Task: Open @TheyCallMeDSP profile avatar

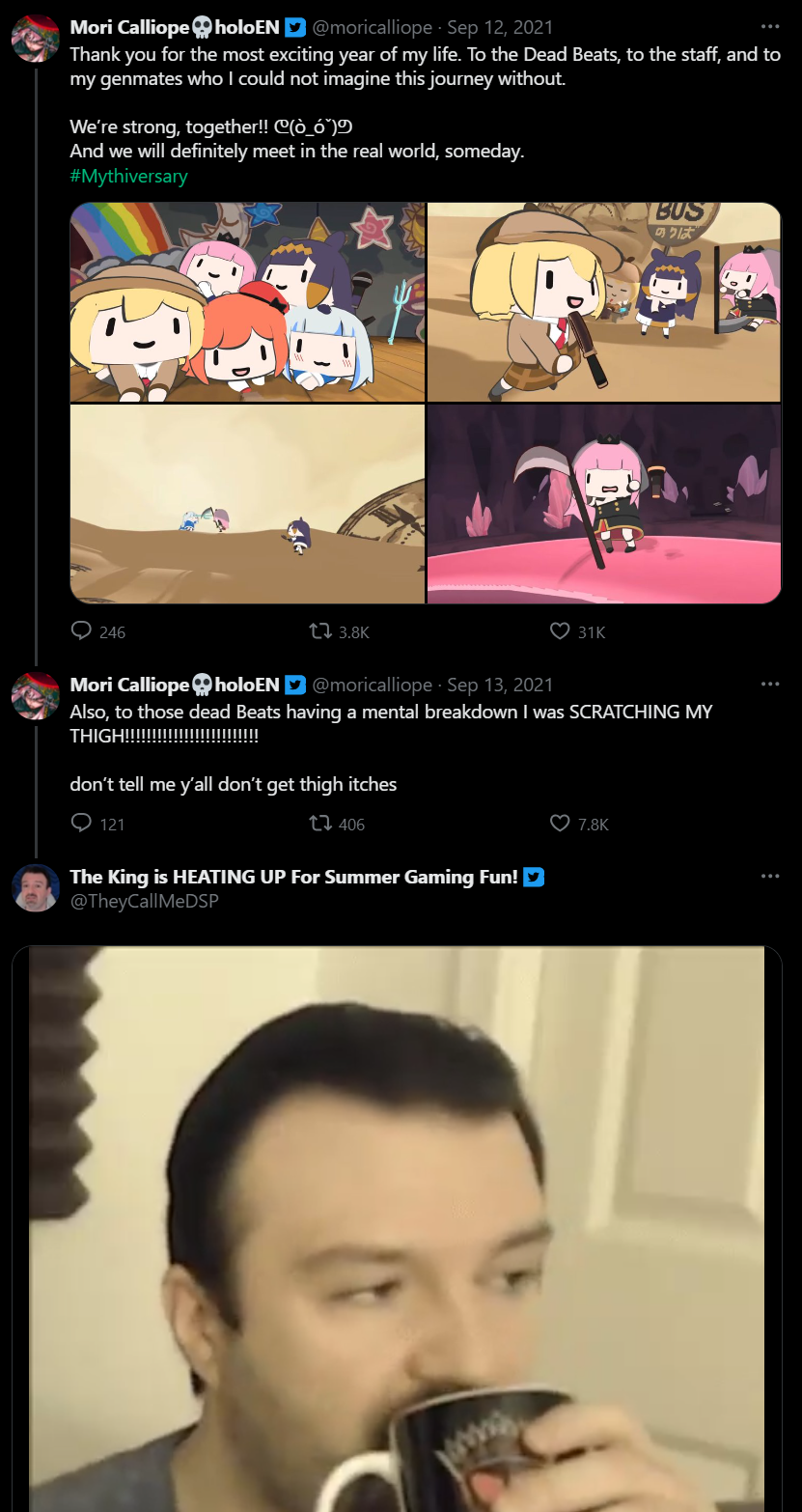Action: pos(36,887)
